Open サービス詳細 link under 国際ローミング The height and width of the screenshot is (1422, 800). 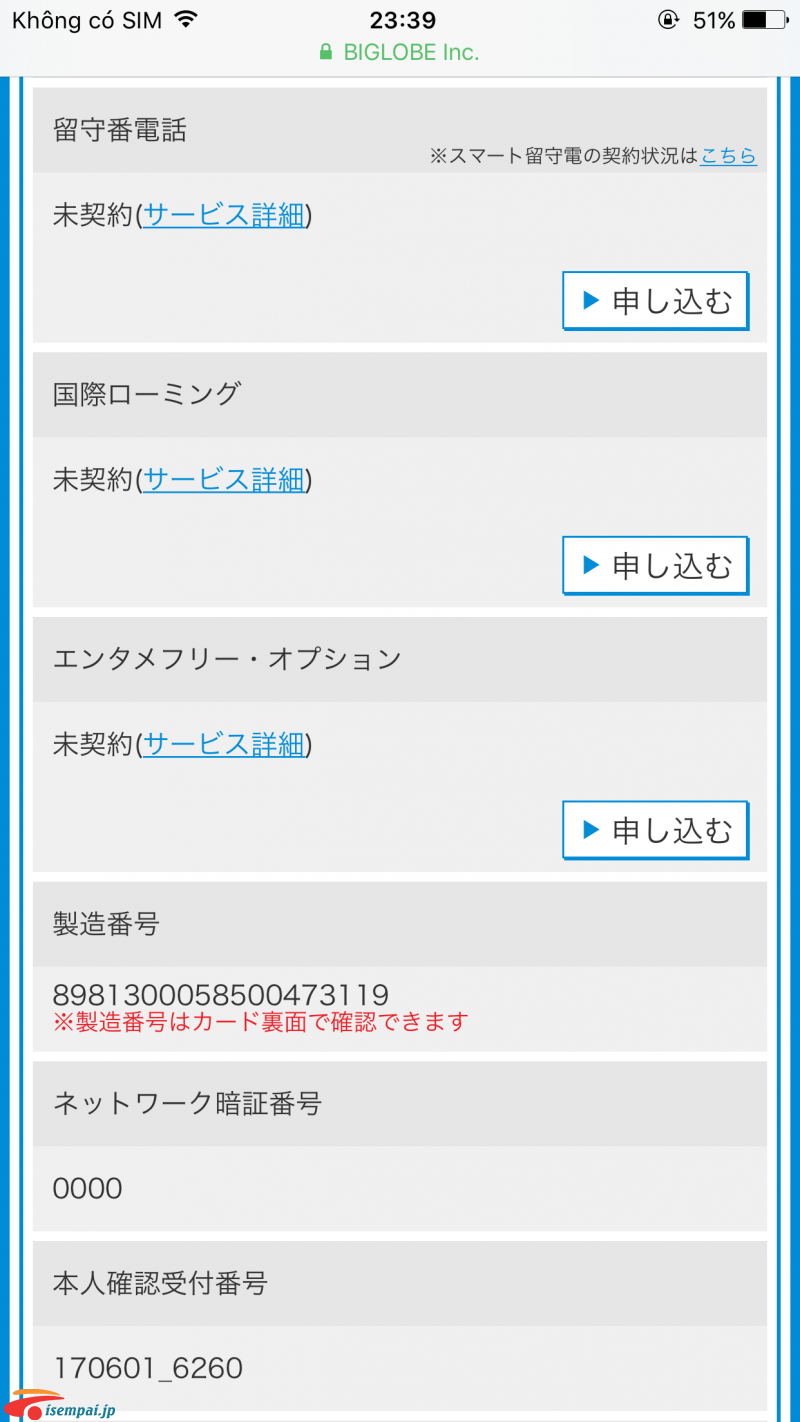pos(223,480)
